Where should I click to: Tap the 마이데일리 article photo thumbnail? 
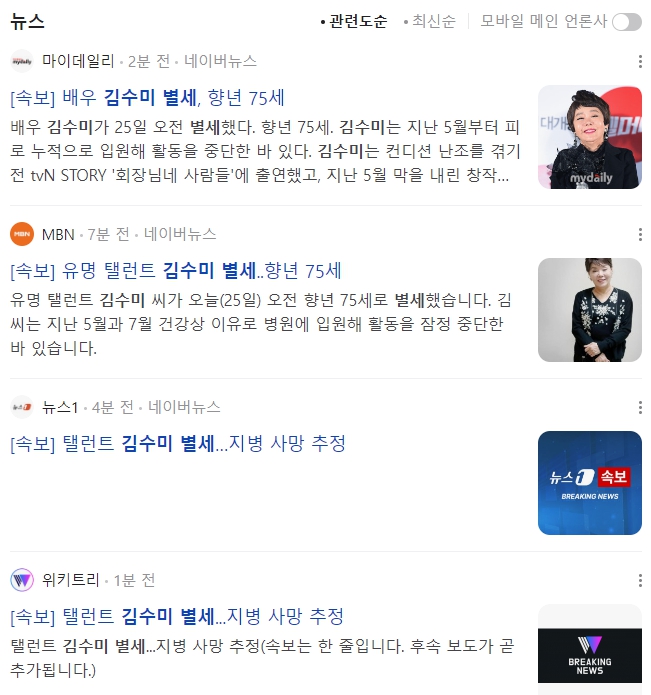tap(590, 137)
